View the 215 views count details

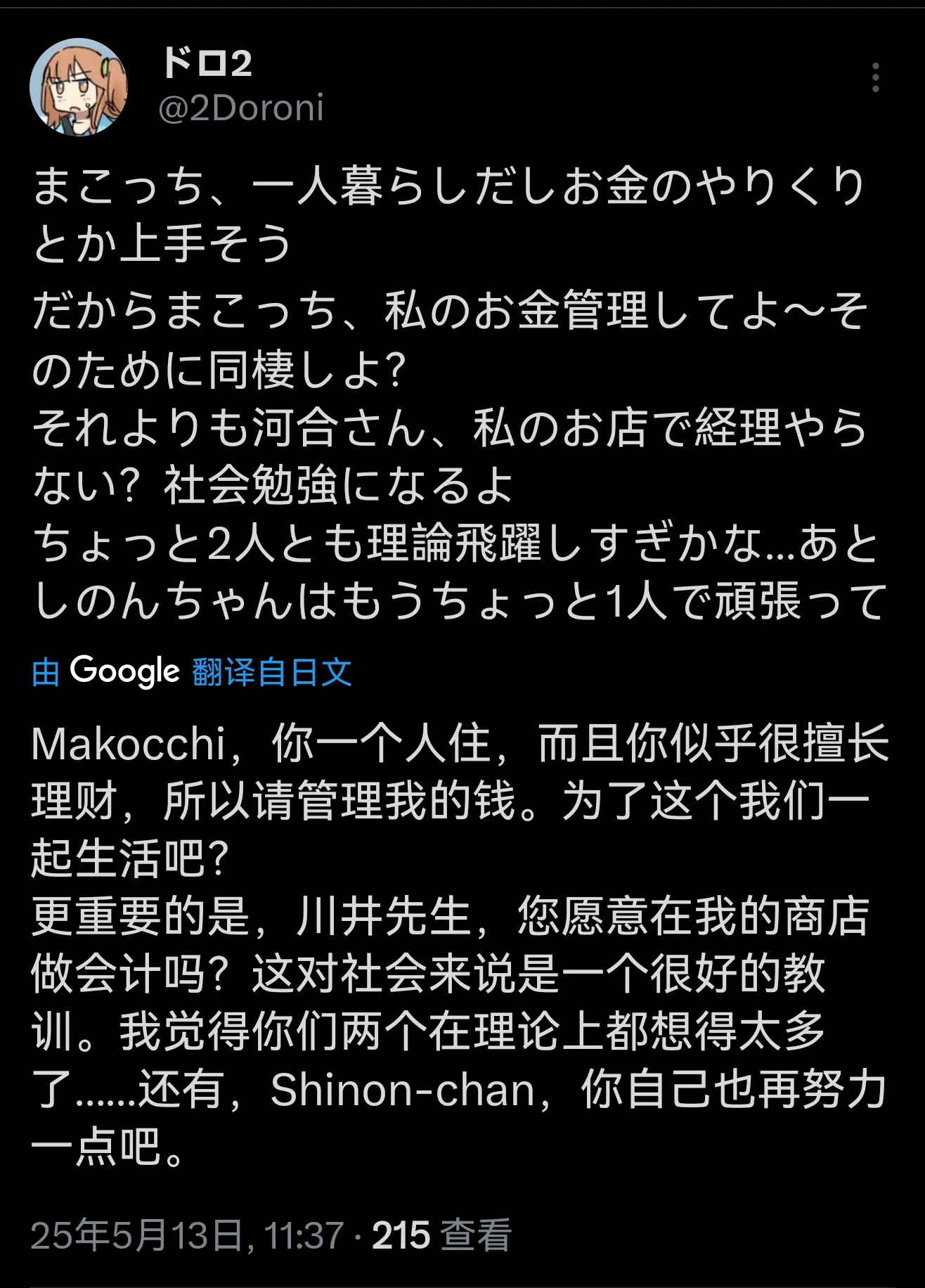441,1235
